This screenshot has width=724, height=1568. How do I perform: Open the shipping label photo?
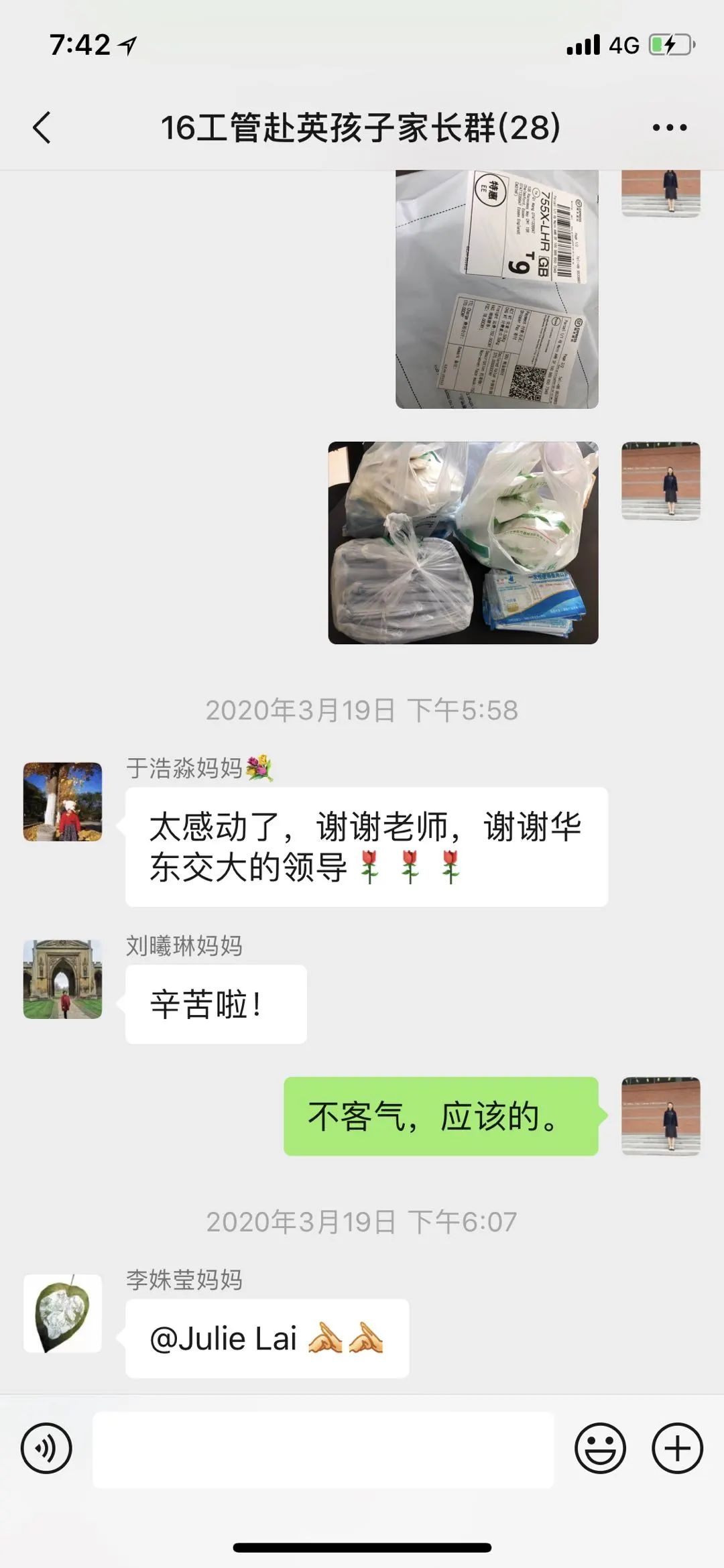tap(497, 289)
